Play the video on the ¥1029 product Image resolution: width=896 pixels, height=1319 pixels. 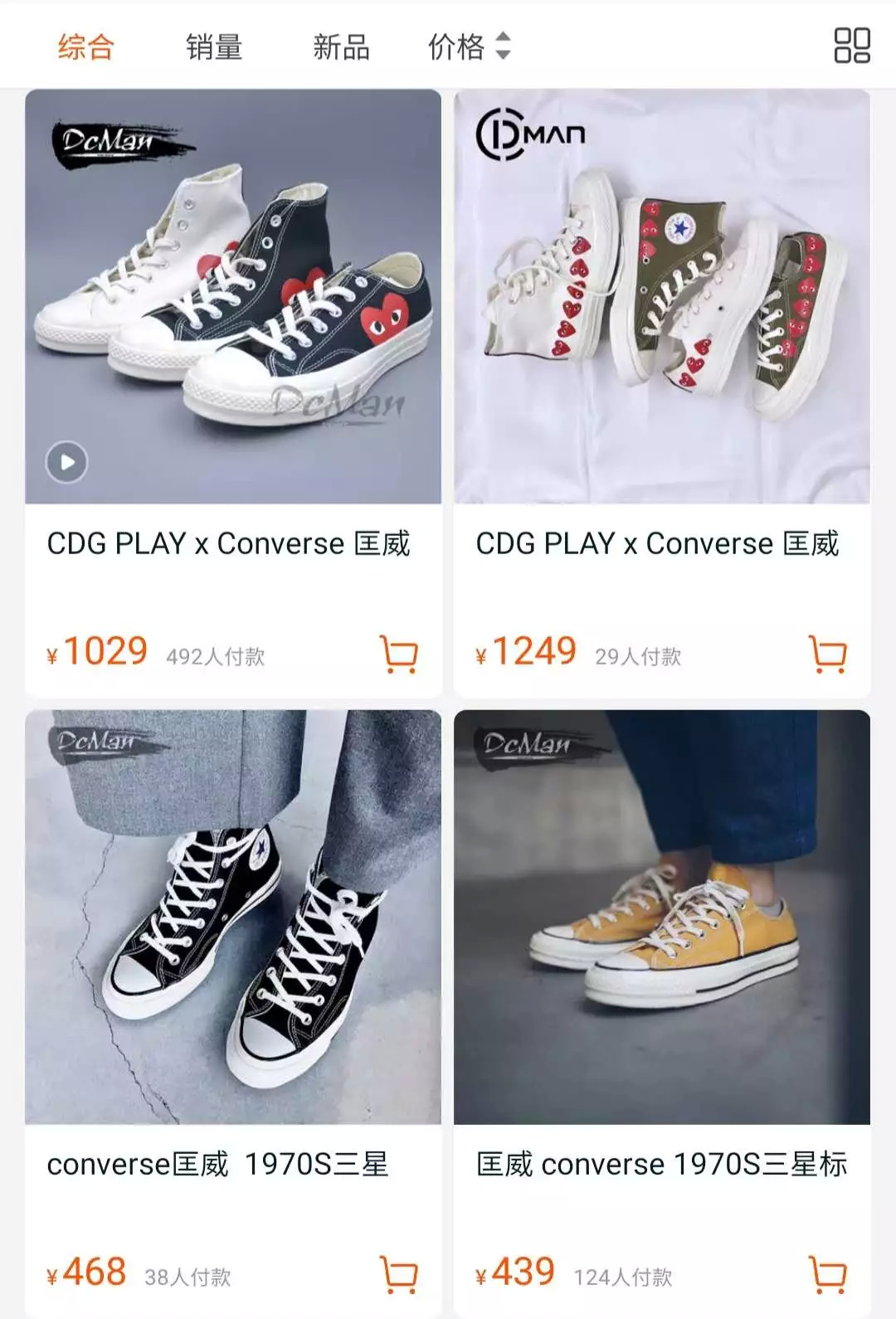click(67, 462)
